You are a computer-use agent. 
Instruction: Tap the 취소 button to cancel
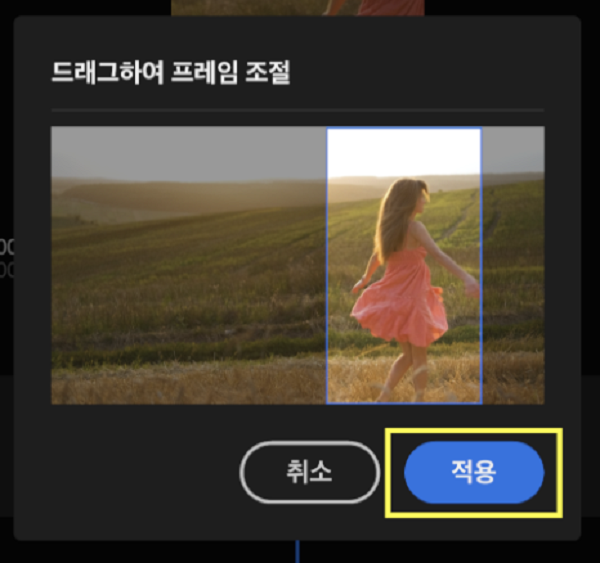[x=310, y=471]
